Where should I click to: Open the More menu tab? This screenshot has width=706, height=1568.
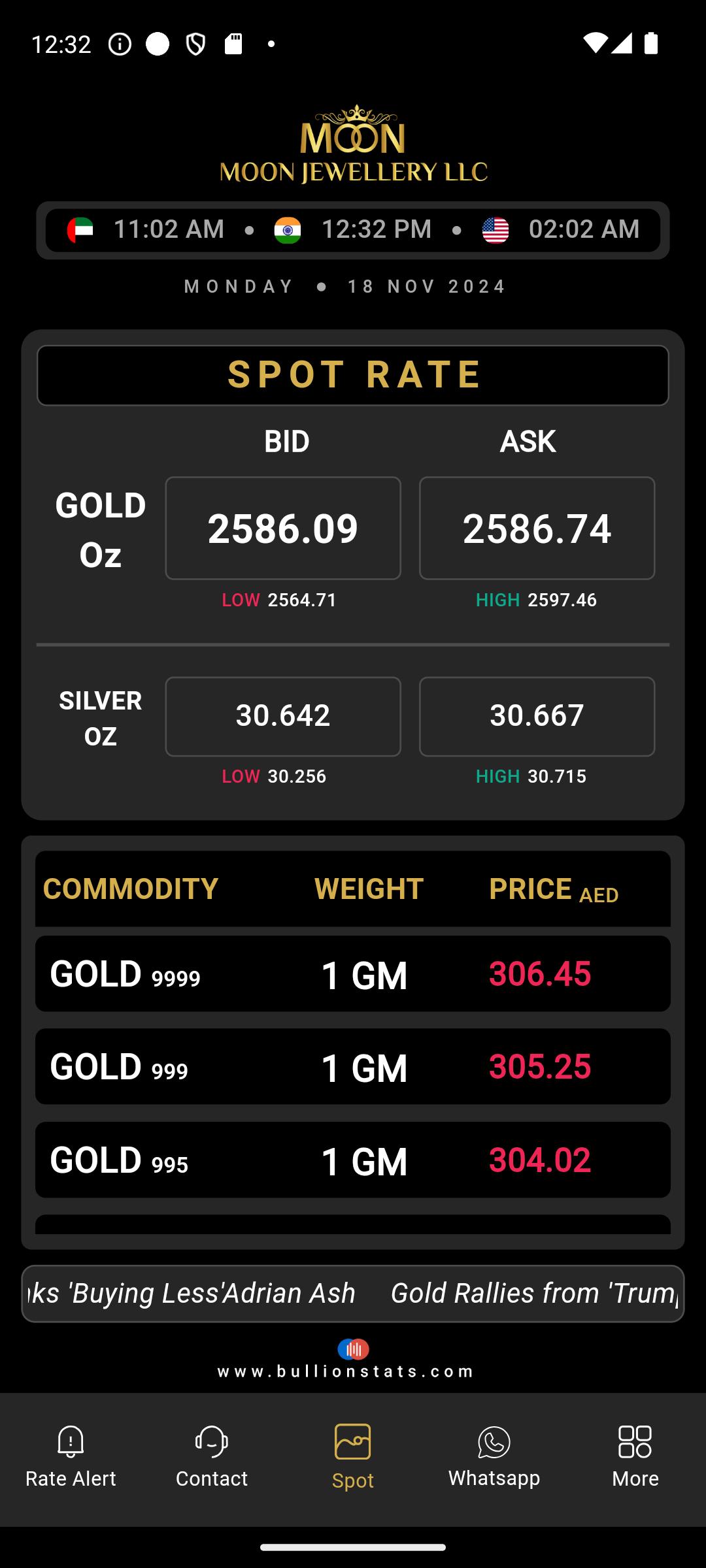[635, 1458]
